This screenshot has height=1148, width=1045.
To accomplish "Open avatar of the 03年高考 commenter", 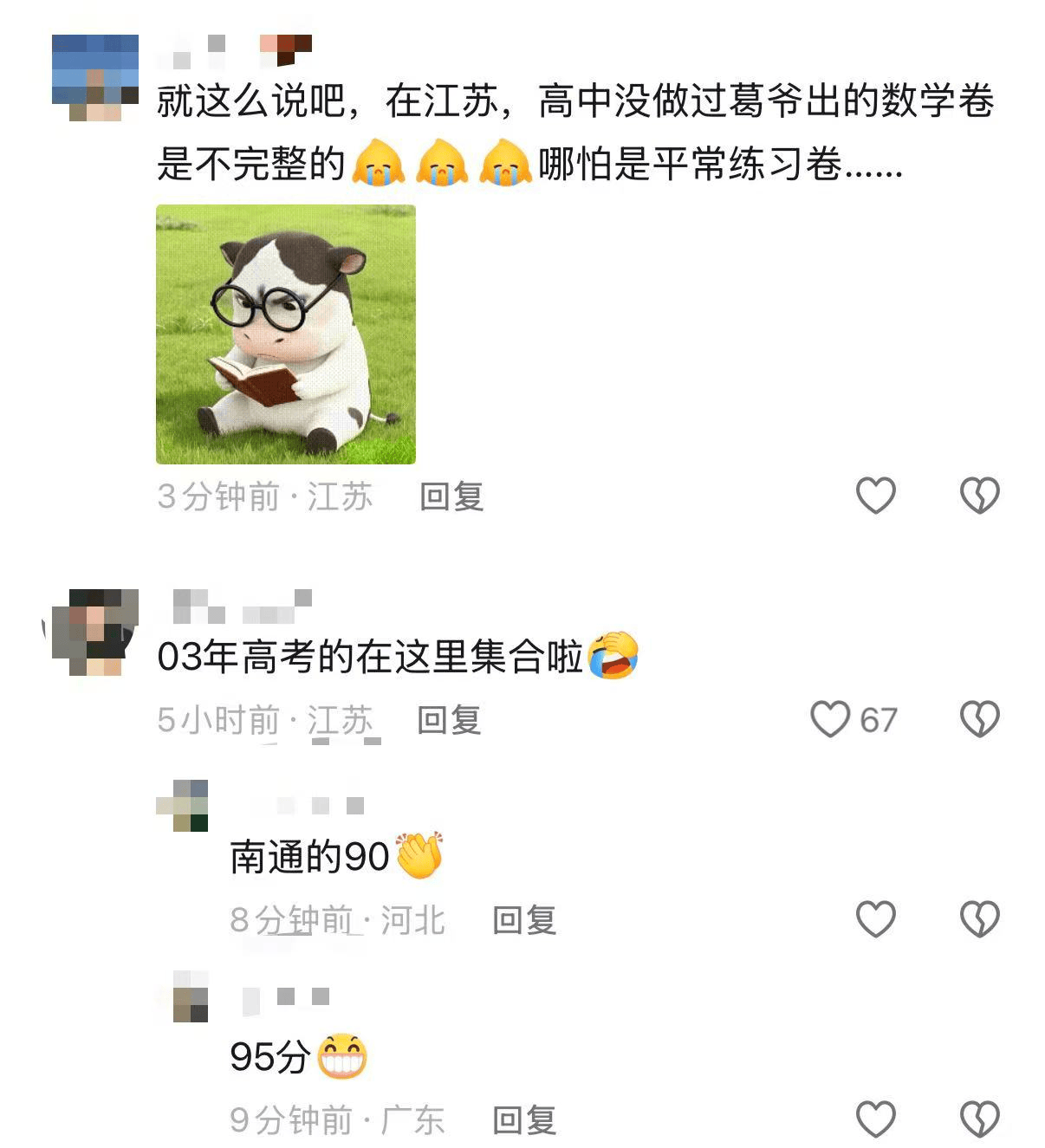I will (x=95, y=632).
